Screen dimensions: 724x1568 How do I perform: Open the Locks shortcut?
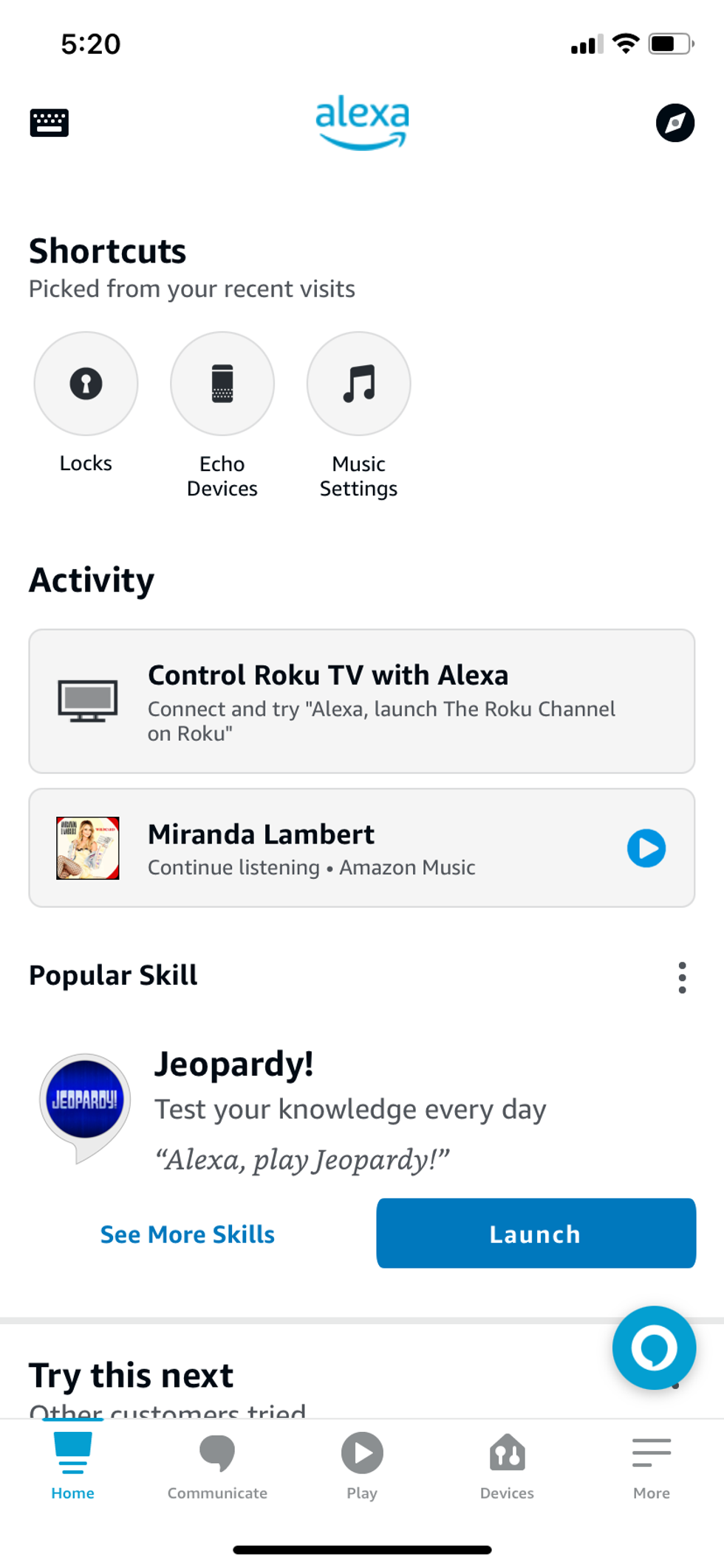click(x=86, y=383)
